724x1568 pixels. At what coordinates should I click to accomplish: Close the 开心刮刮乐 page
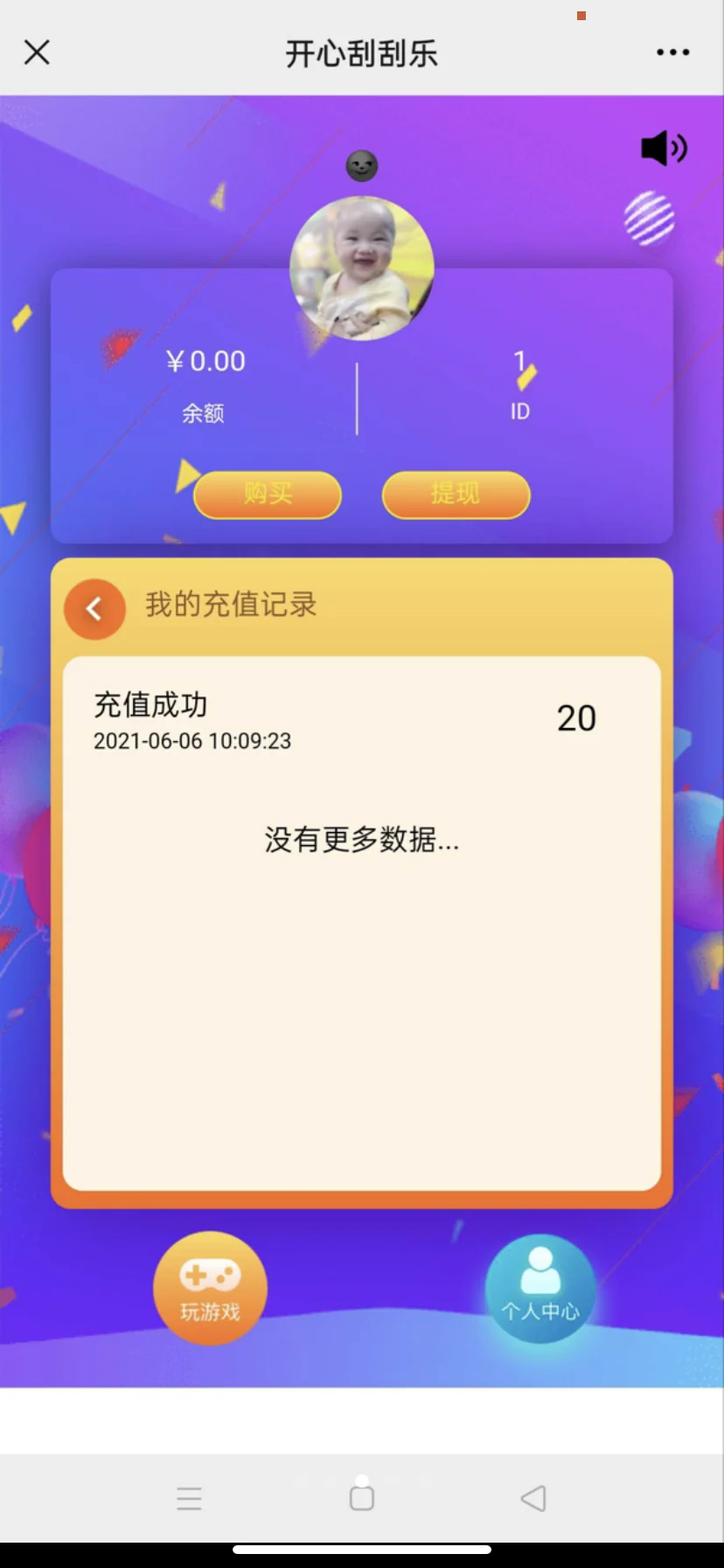[37, 52]
